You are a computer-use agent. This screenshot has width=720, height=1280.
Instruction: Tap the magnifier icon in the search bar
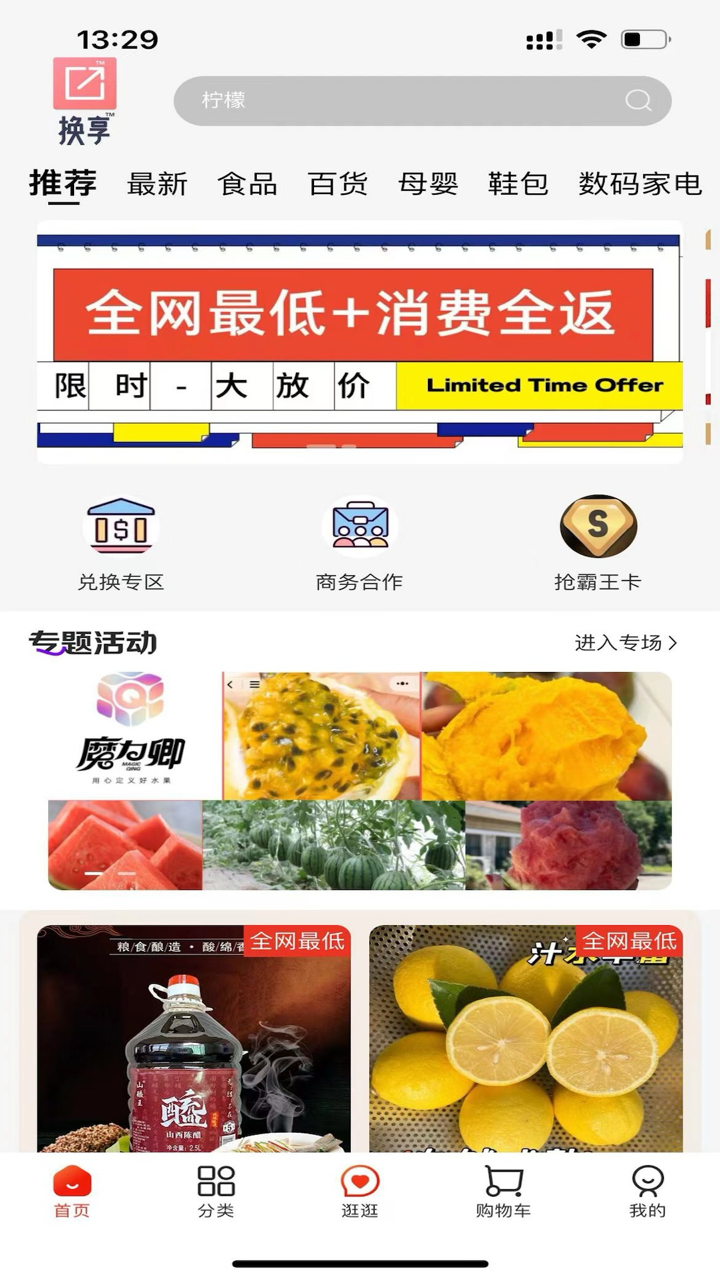[x=636, y=99]
